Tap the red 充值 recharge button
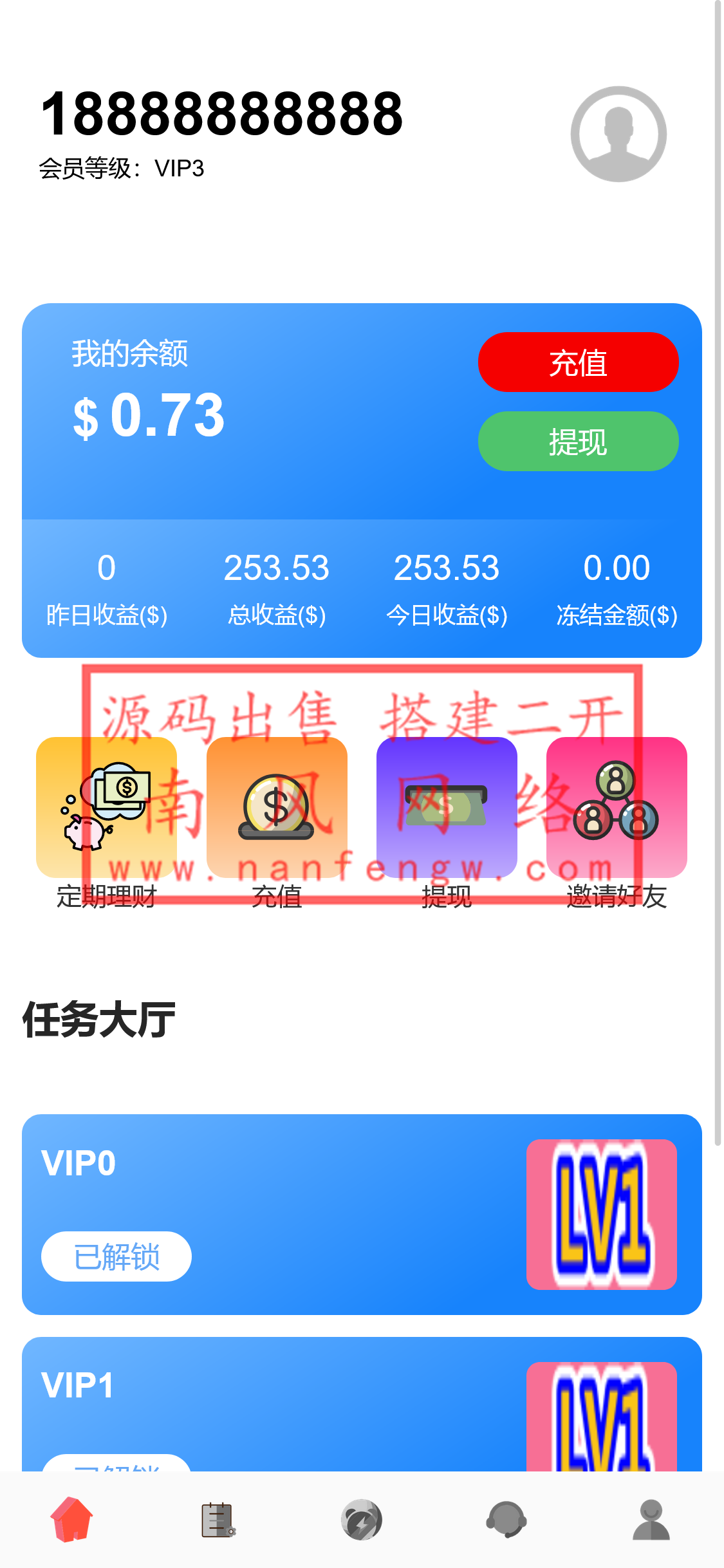 pyautogui.click(x=578, y=362)
